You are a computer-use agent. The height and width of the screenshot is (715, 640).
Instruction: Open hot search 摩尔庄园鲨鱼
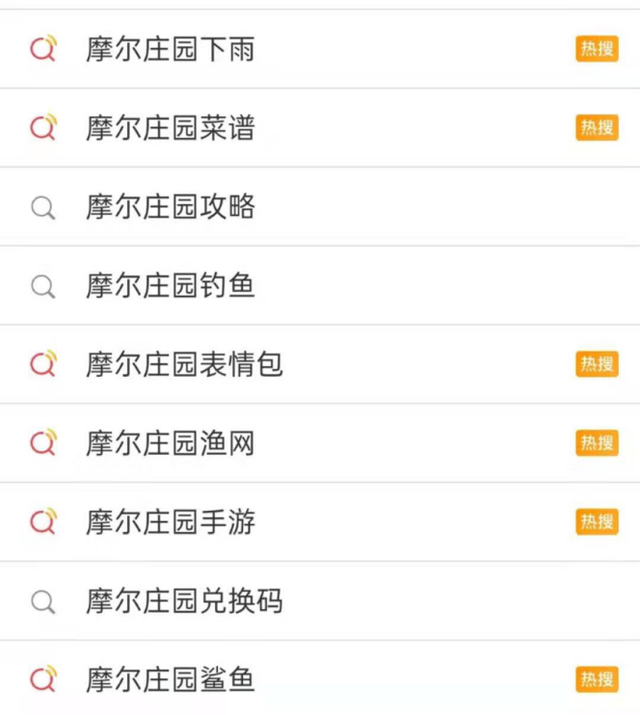170,680
